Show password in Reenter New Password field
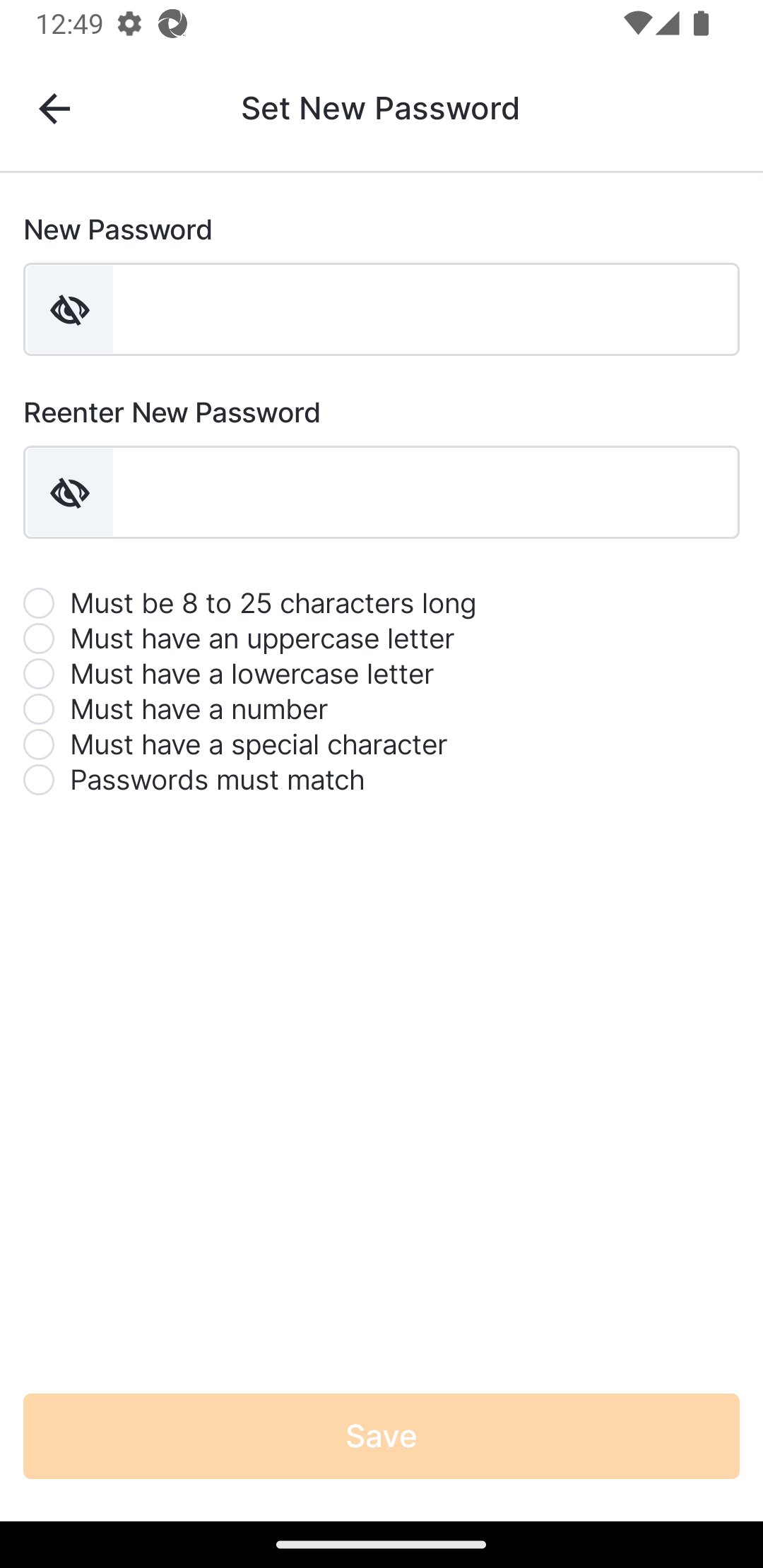 point(70,492)
